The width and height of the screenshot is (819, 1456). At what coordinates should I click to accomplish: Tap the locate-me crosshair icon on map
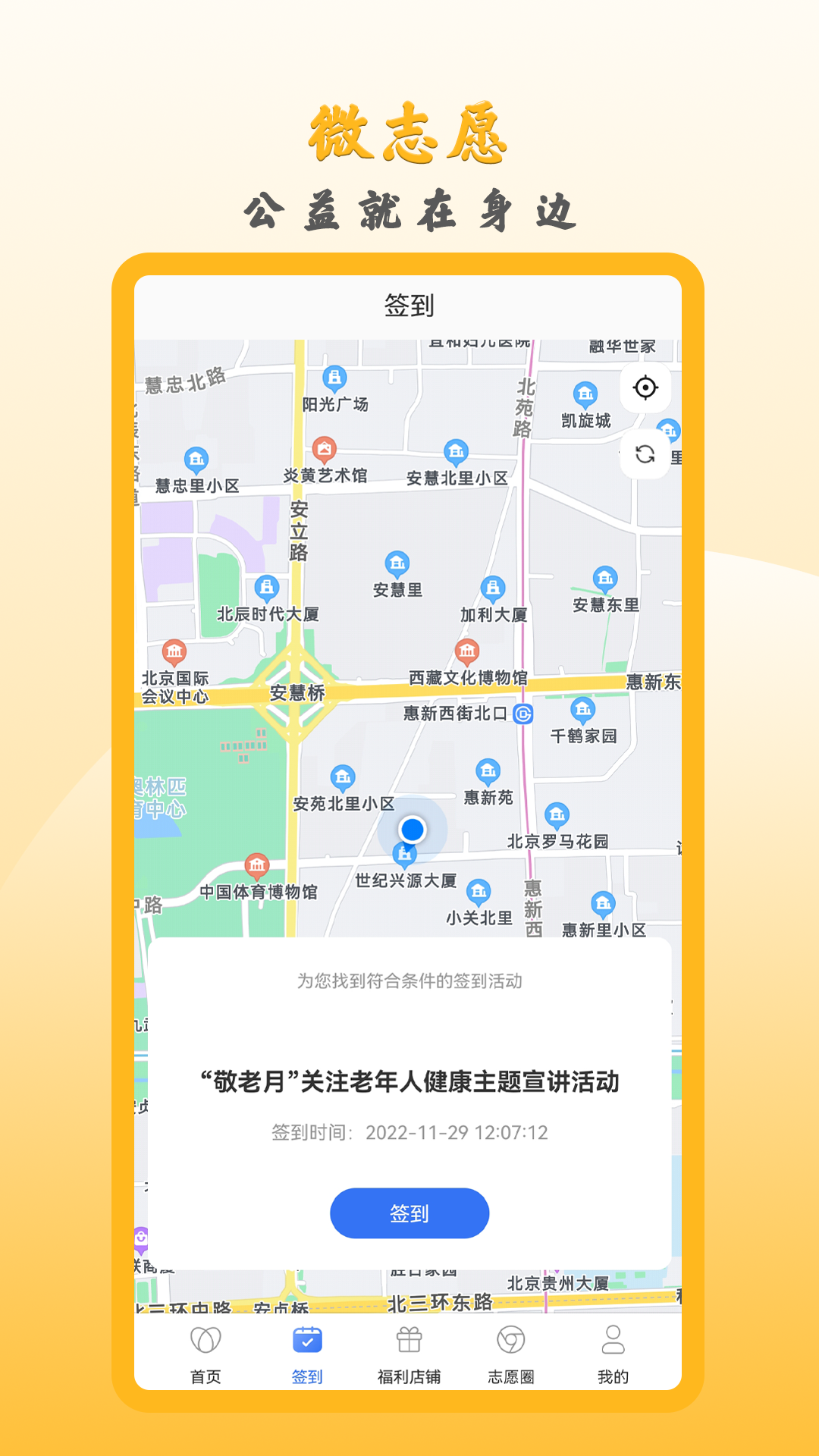(x=644, y=389)
